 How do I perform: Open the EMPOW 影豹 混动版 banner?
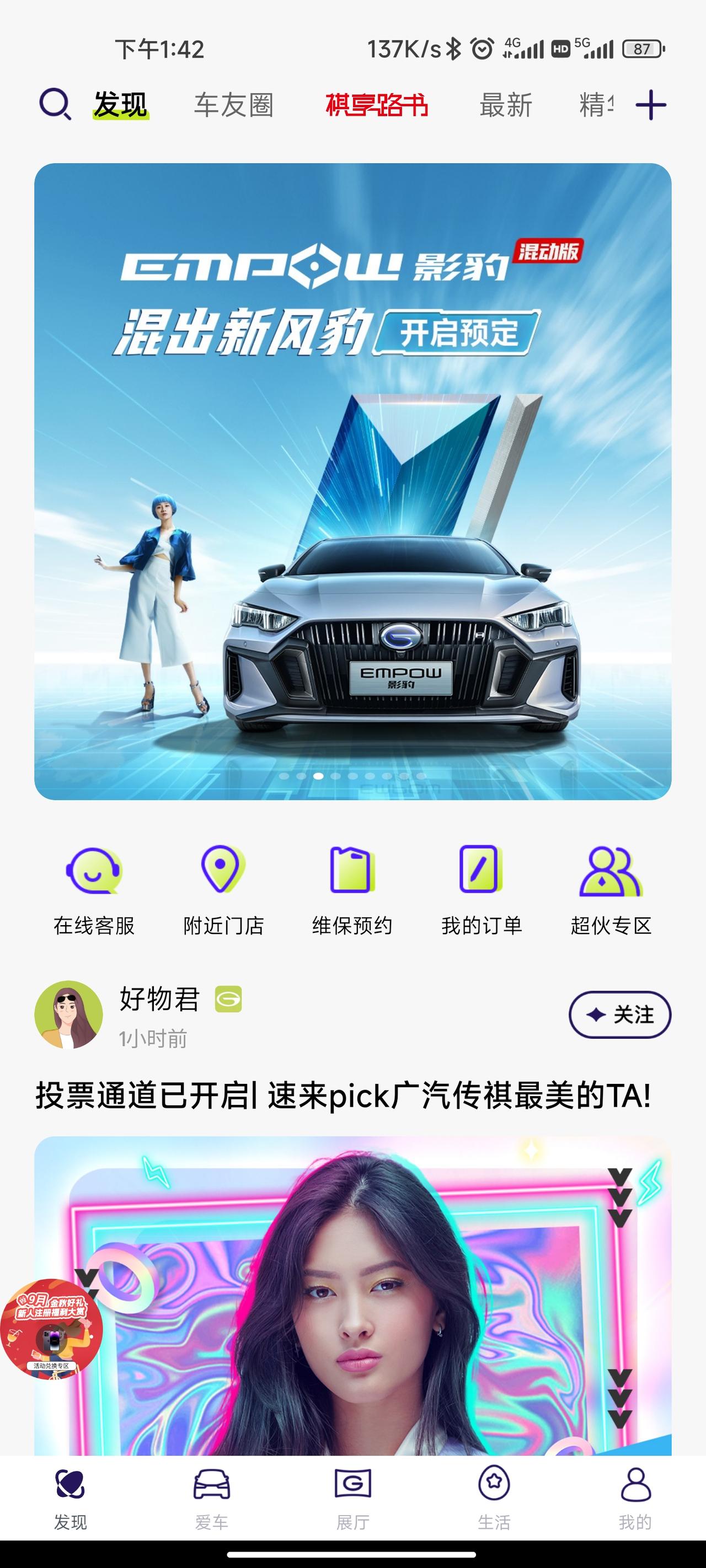click(352, 481)
